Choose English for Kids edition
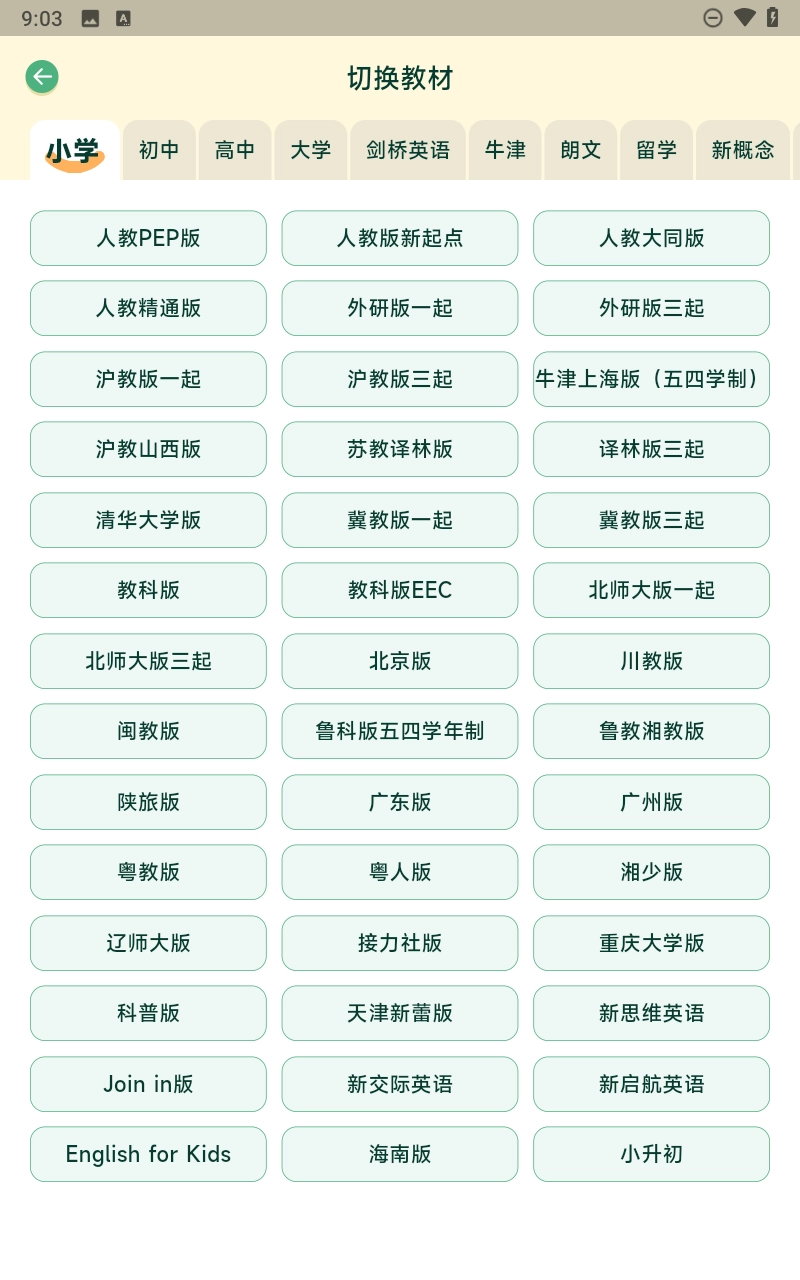 click(x=148, y=1154)
